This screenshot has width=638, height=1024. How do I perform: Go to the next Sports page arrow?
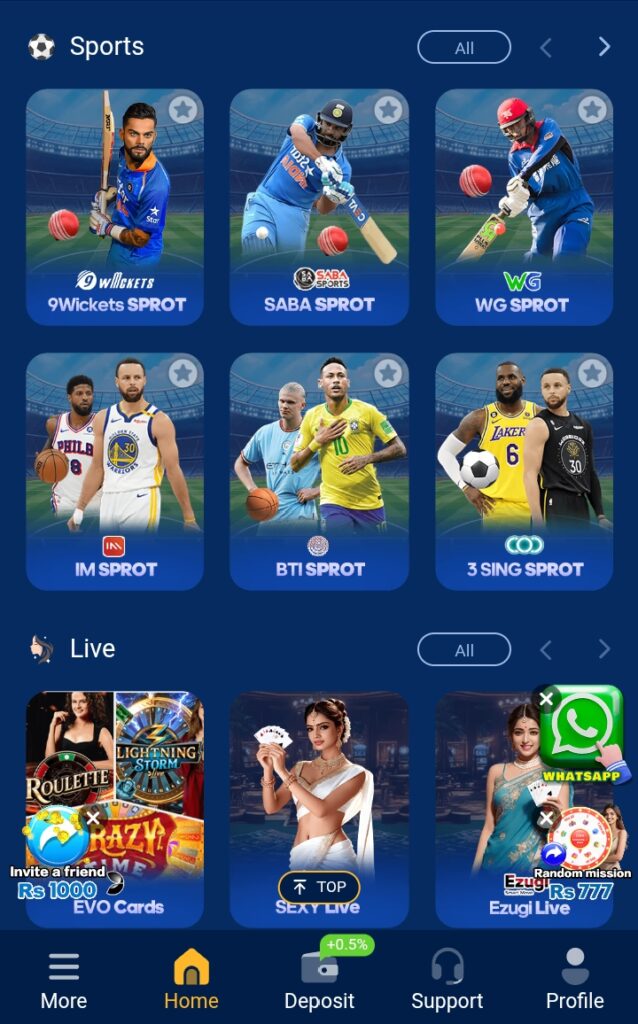tap(604, 47)
